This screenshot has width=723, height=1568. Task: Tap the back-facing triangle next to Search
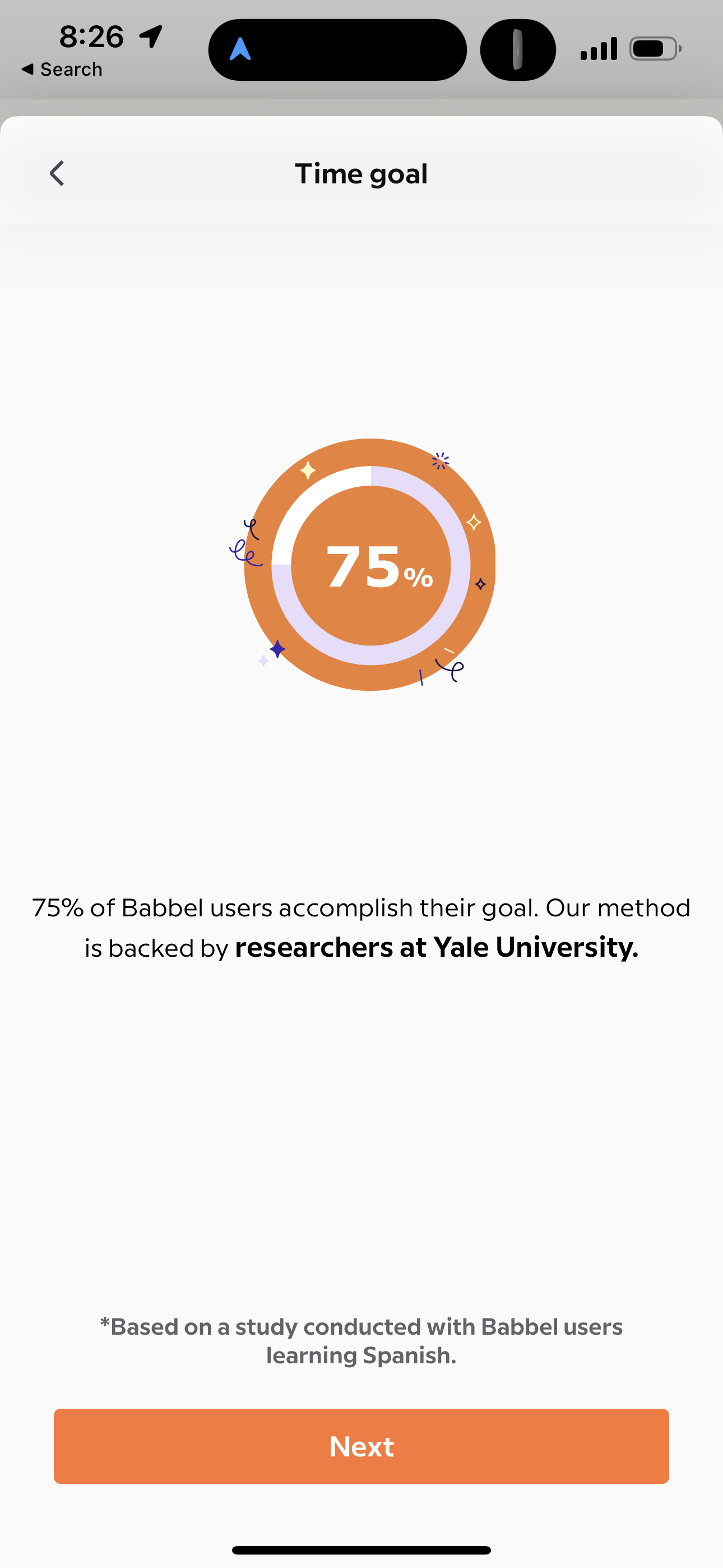click(x=27, y=69)
